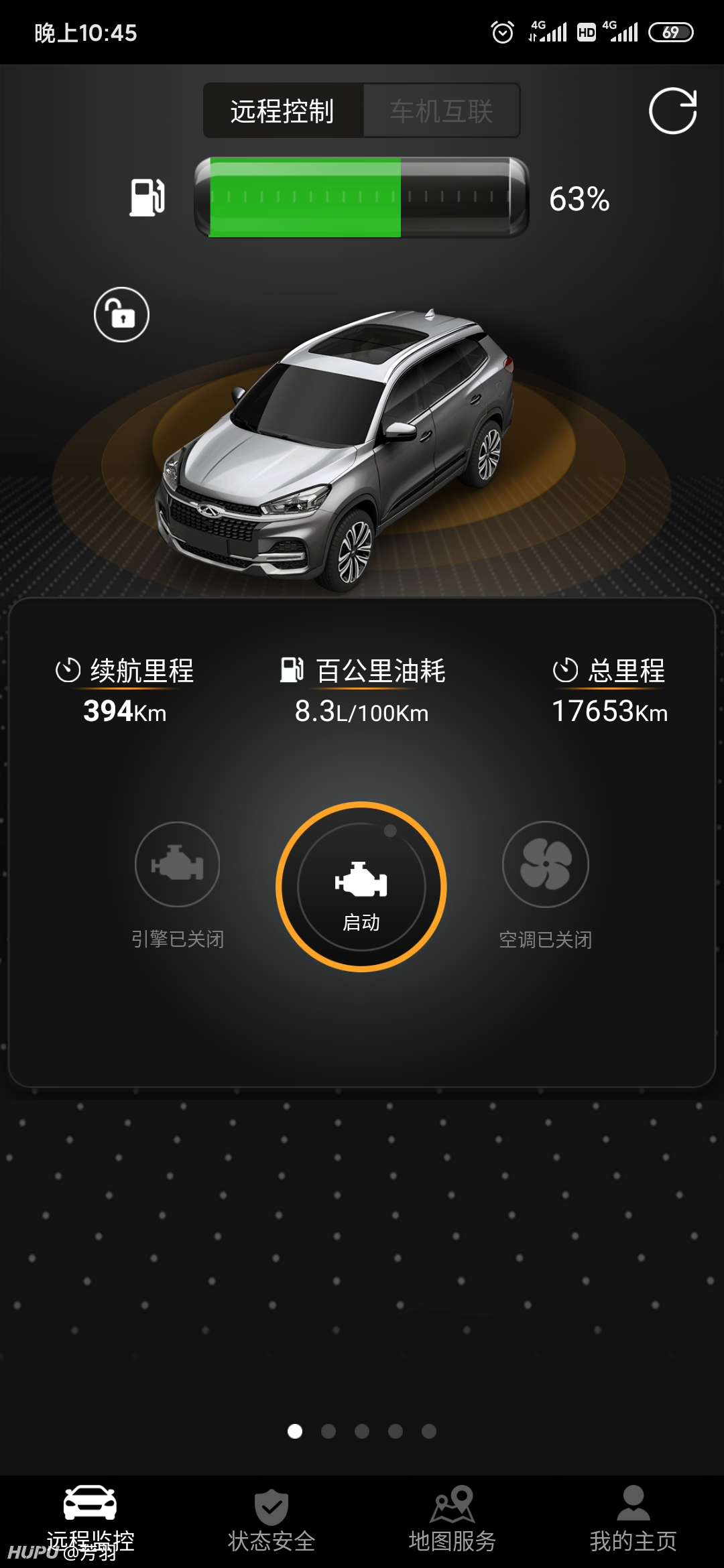Go to the 地图服务 tab
This screenshot has width=724, height=1568.
pyautogui.click(x=452, y=1521)
